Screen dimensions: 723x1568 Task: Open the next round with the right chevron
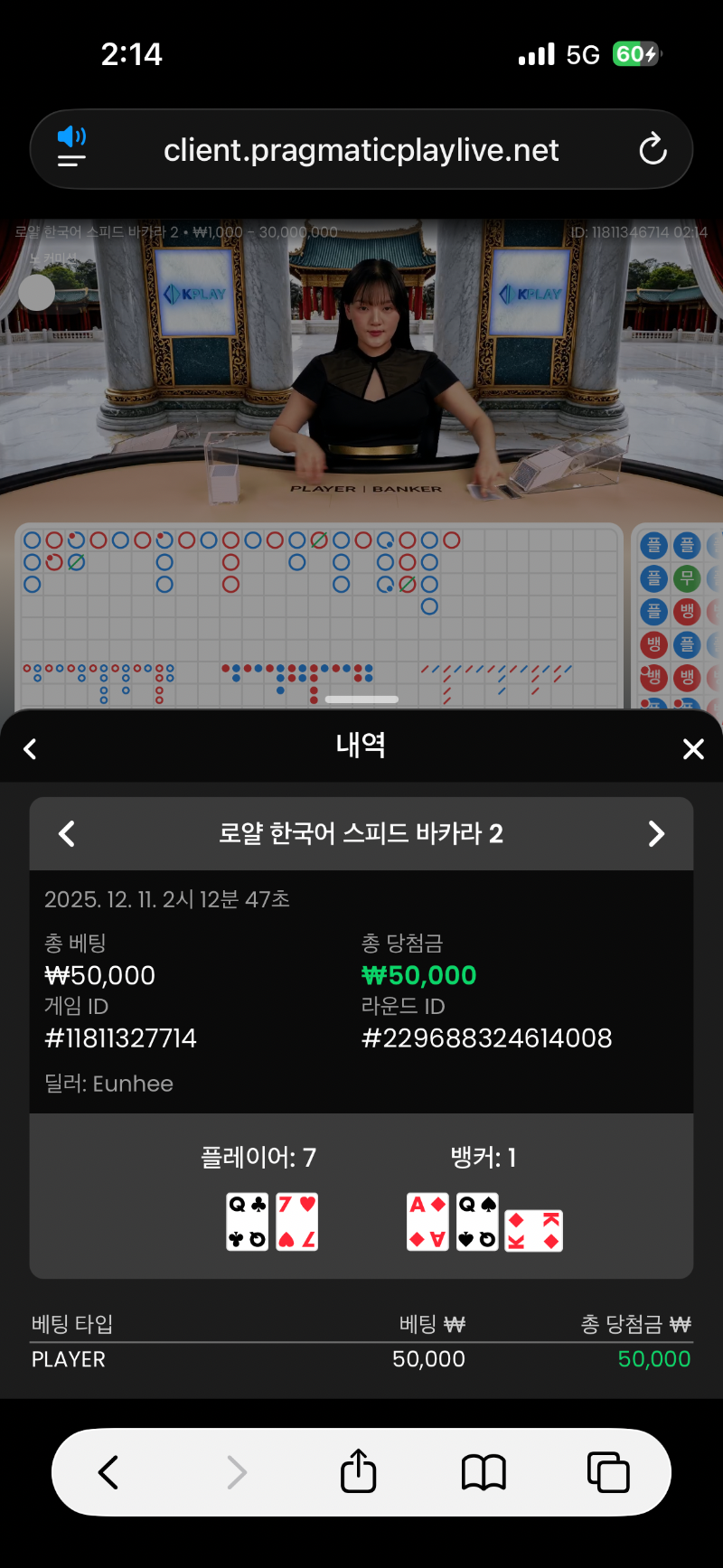point(656,833)
